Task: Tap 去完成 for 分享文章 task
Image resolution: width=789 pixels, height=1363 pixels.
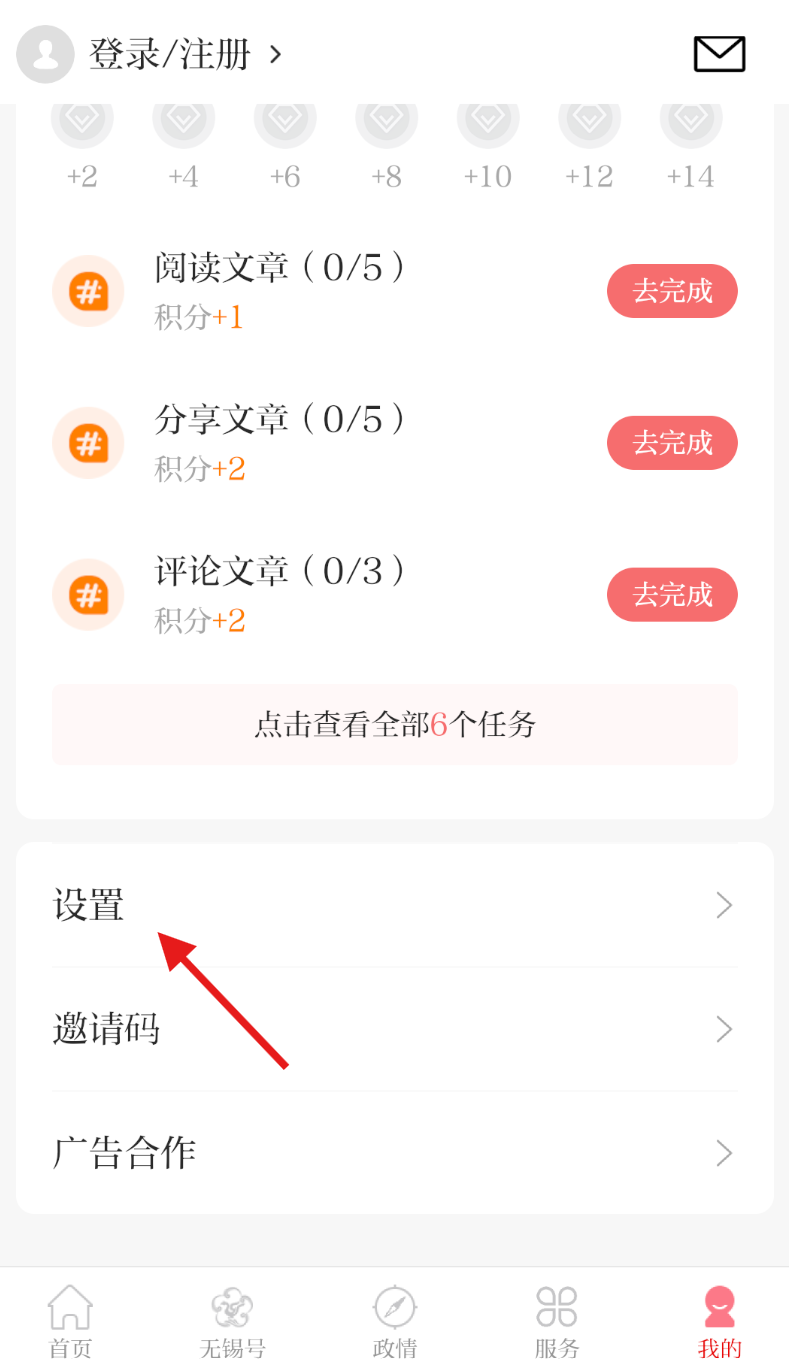Action: tap(672, 443)
